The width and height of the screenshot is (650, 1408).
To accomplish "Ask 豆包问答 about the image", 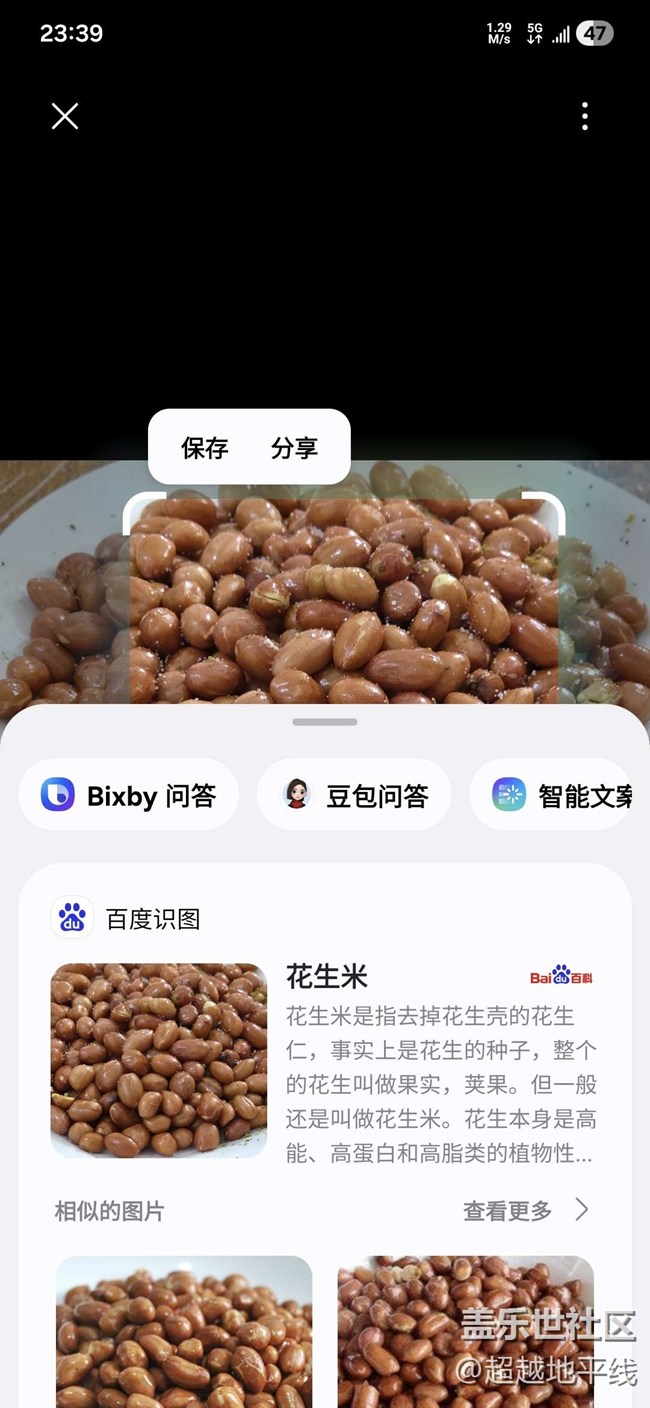I will pos(354,795).
